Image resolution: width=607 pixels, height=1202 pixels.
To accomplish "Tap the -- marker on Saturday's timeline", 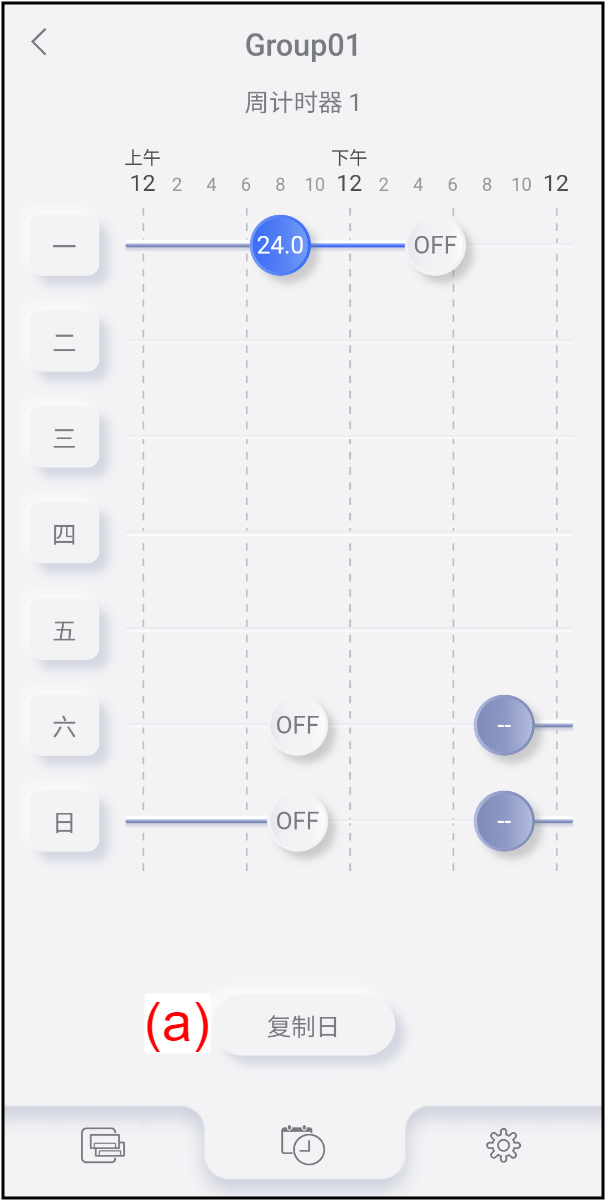I will (504, 725).
